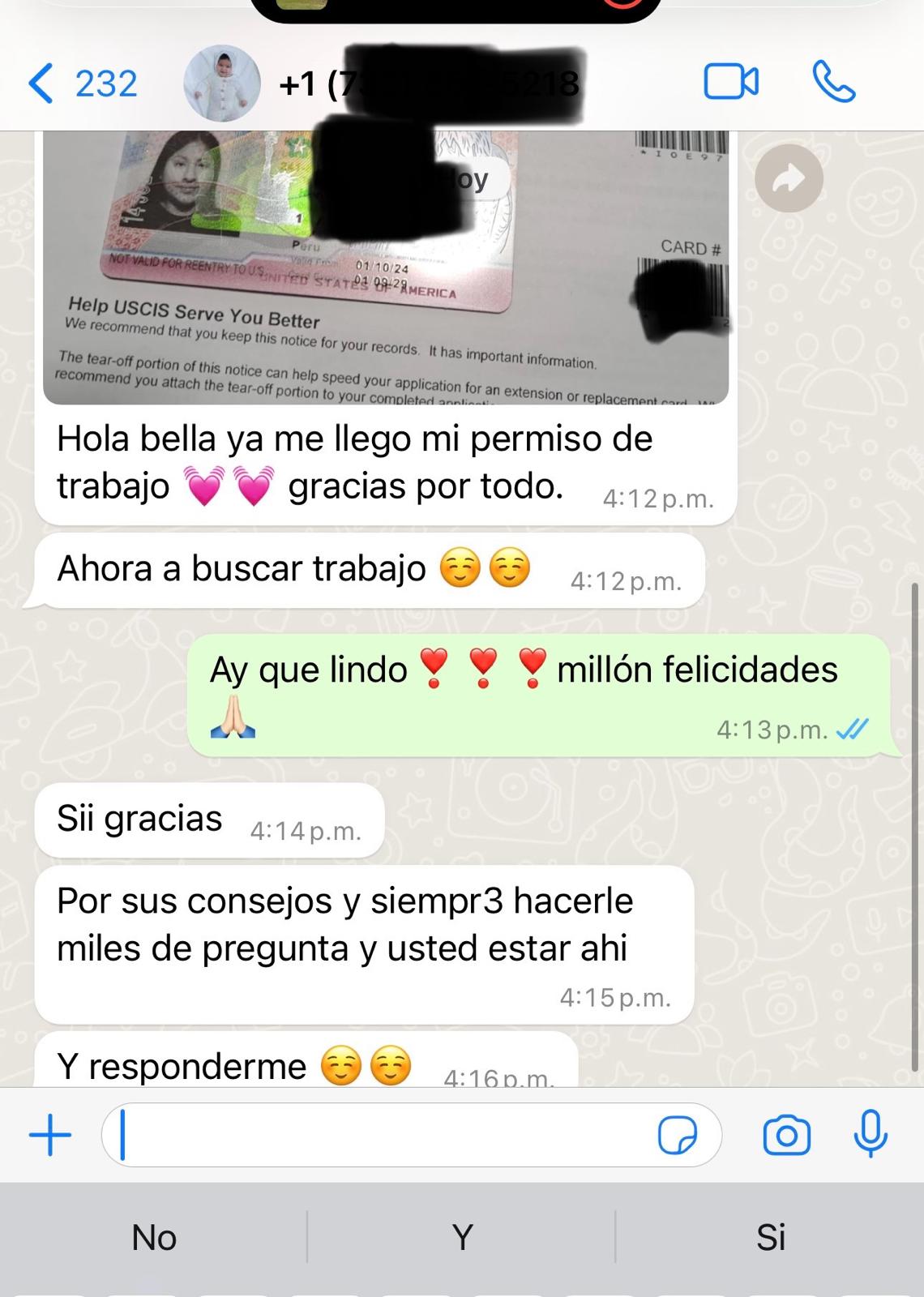Start a video call
The width and height of the screenshot is (924, 1297).
click(731, 83)
